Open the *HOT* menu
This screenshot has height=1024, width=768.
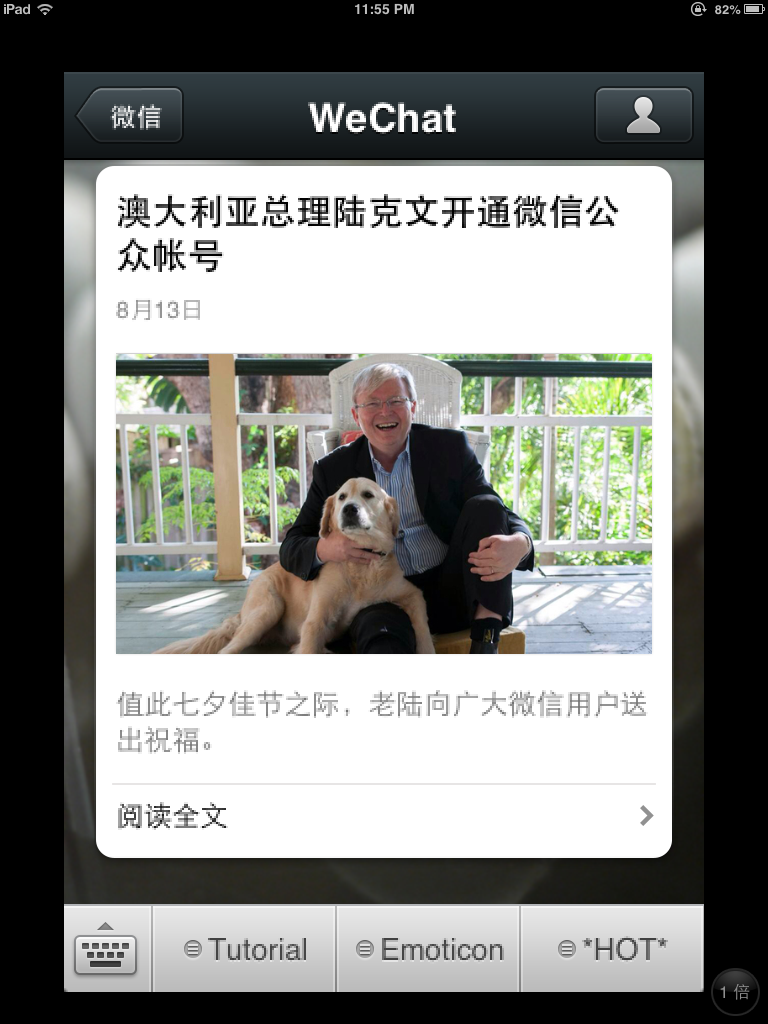612,949
